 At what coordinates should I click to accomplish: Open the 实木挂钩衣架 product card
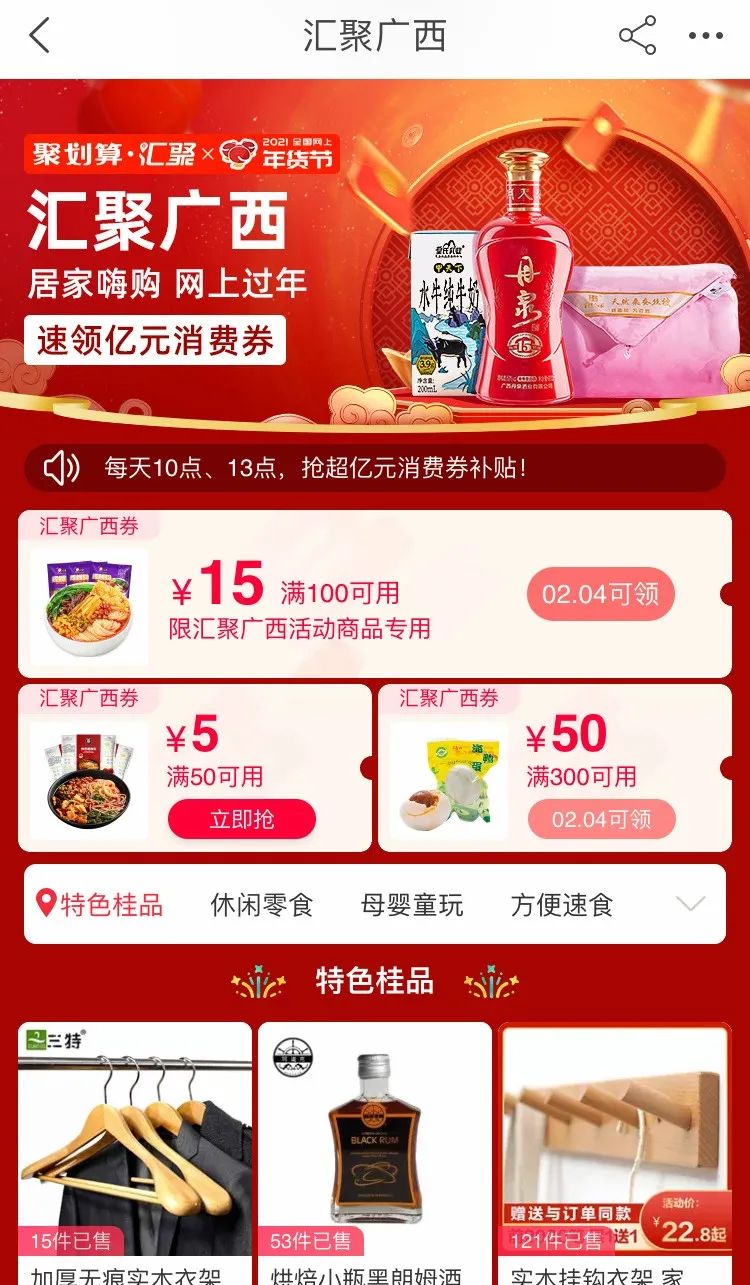click(x=615, y=1150)
